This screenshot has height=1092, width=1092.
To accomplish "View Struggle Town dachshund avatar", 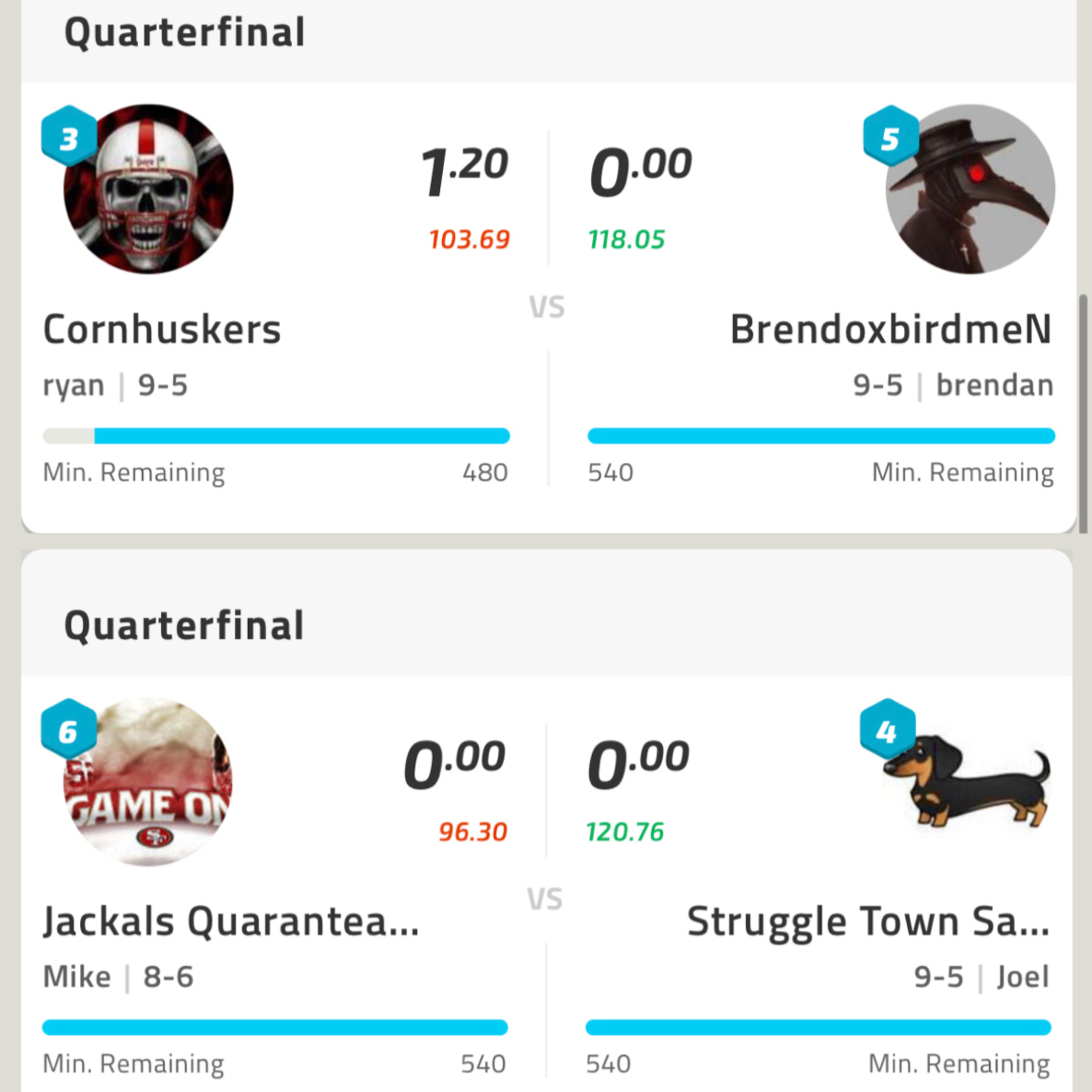I will [x=966, y=782].
